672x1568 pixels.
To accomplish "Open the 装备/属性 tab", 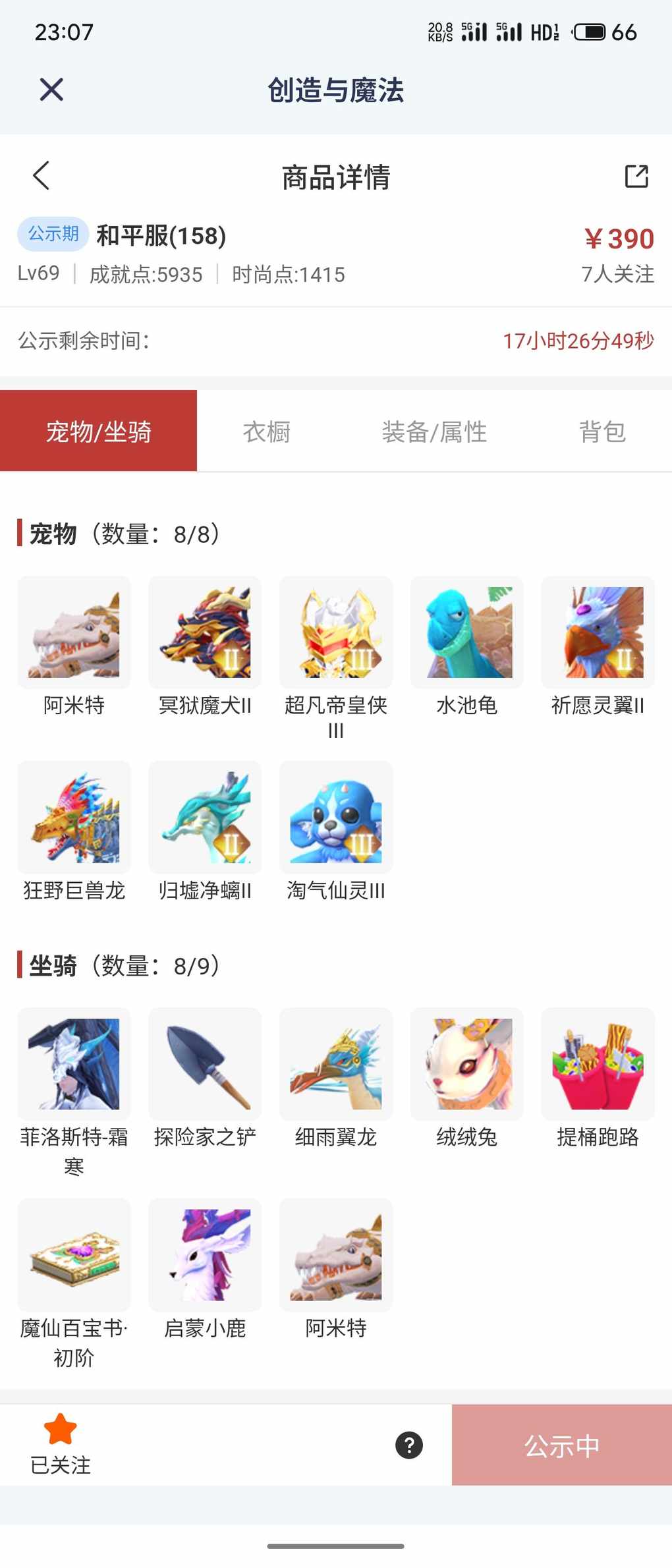I will (x=434, y=432).
